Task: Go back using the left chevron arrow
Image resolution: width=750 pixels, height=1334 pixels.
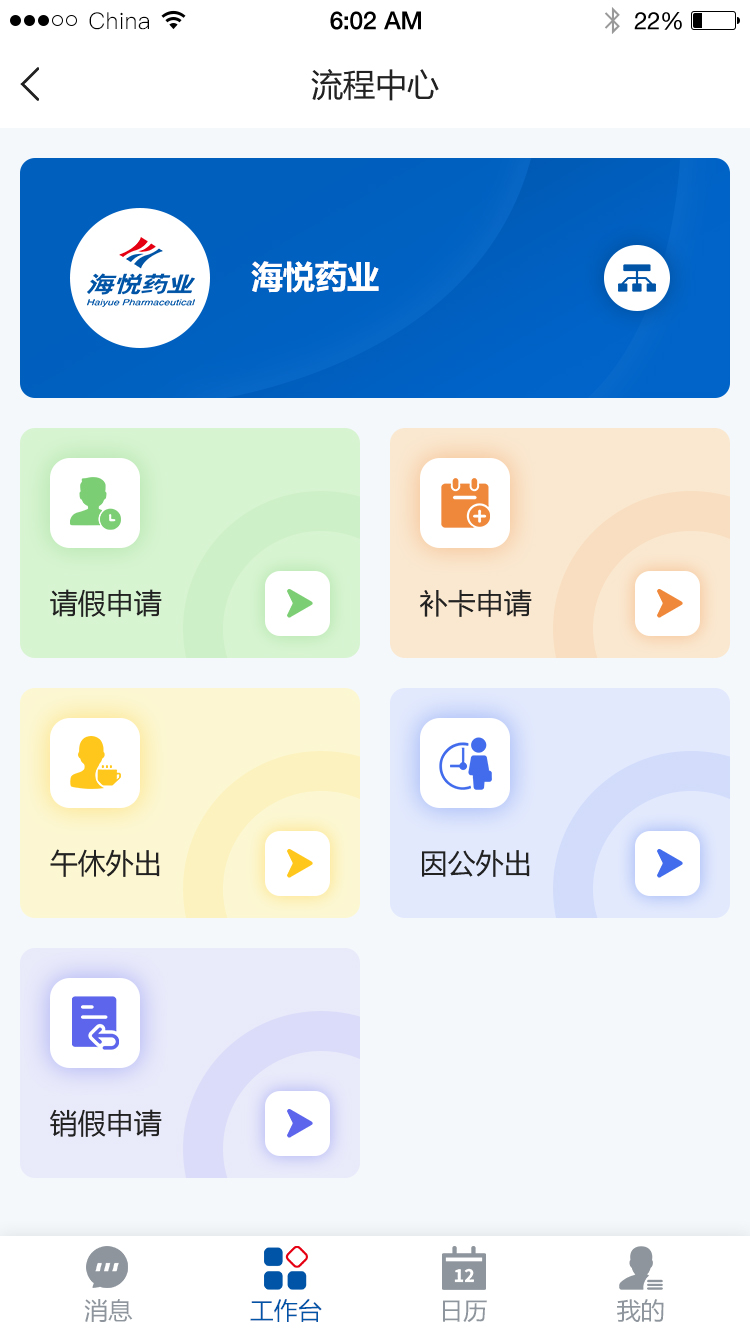Action: click(30, 84)
